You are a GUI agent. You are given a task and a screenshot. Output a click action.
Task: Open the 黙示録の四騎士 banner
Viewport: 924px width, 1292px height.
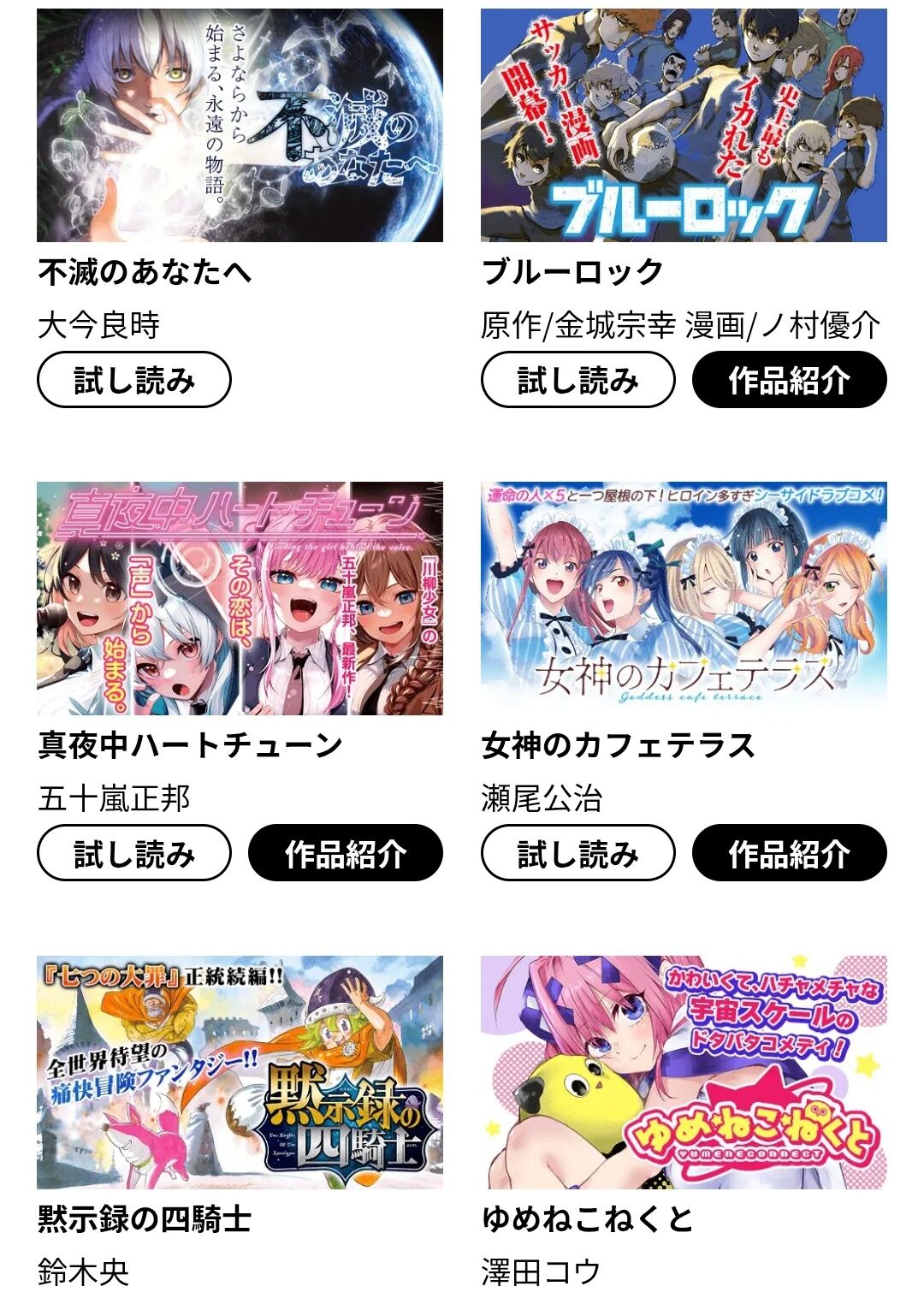click(x=240, y=1072)
